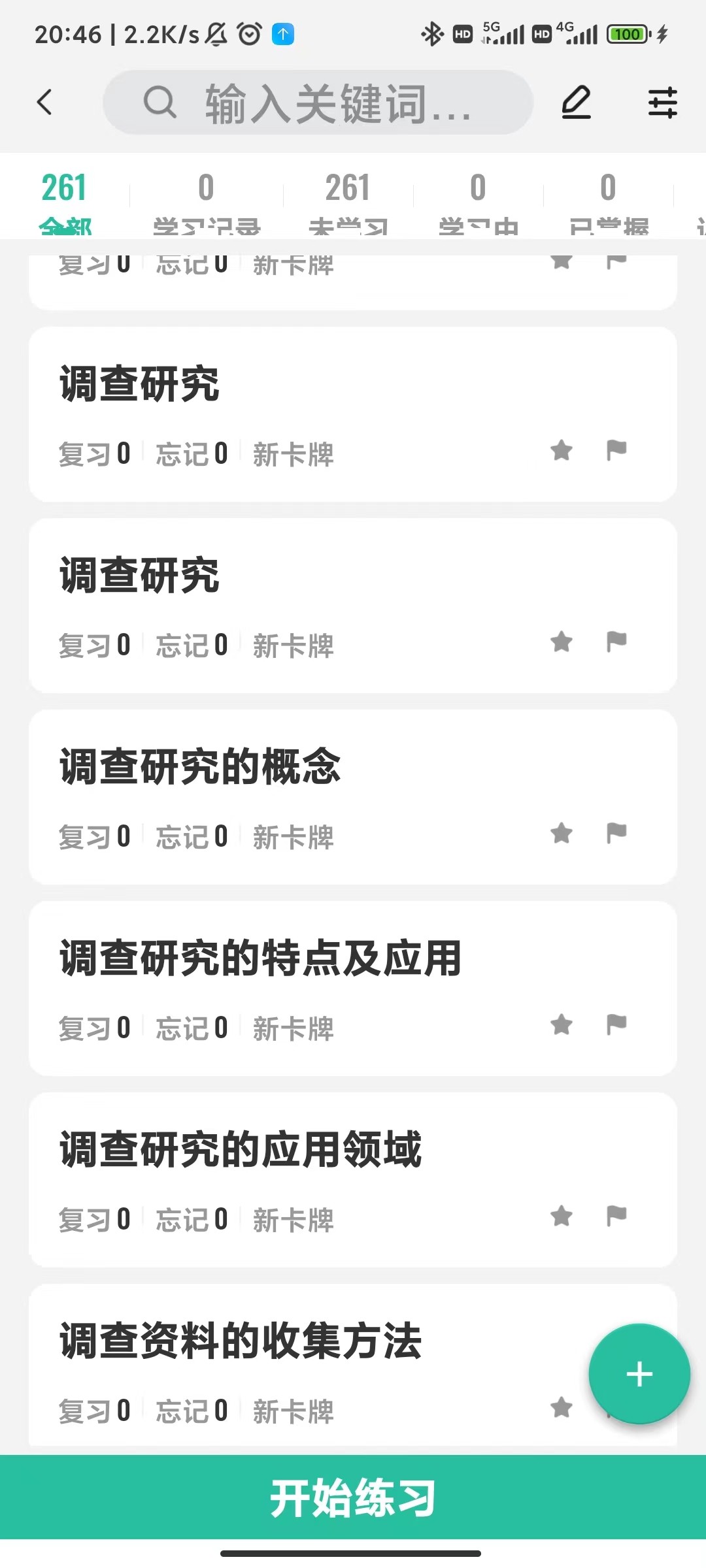Flag the 调查研究的特点及应用 card
Screen dimensions: 706x1568
pyautogui.click(x=616, y=1024)
